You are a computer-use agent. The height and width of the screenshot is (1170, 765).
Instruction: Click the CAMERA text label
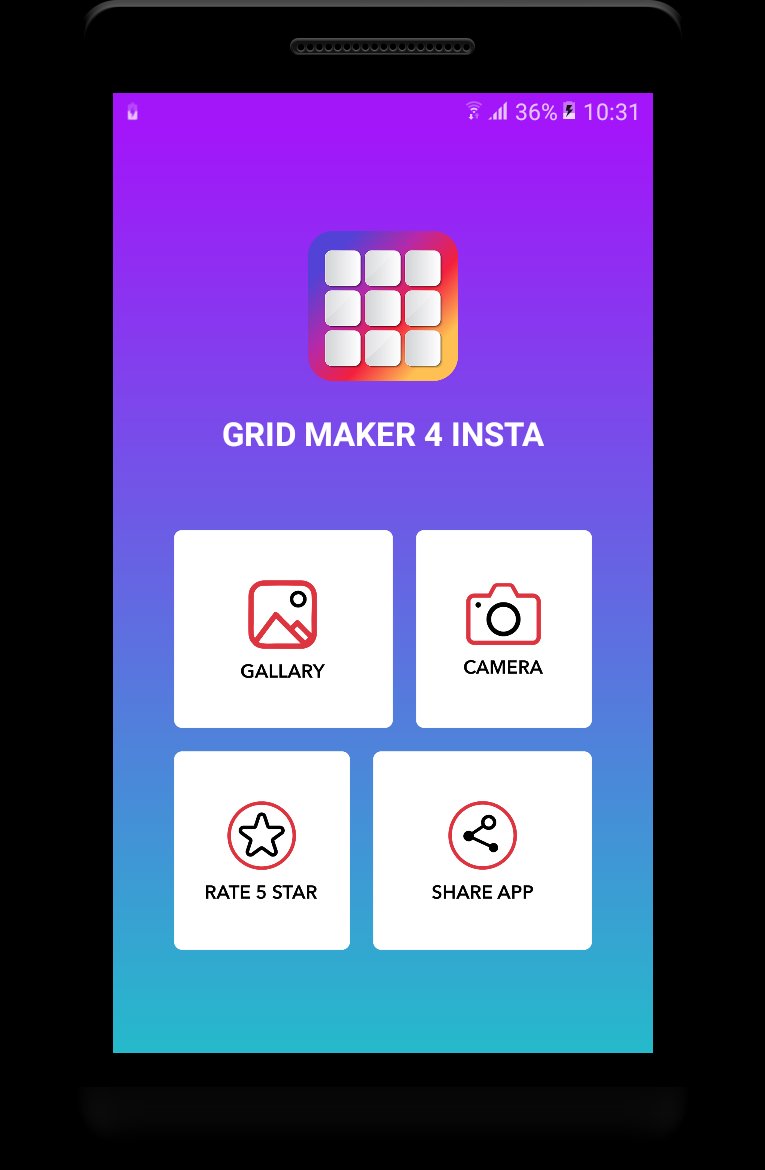click(x=502, y=668)
